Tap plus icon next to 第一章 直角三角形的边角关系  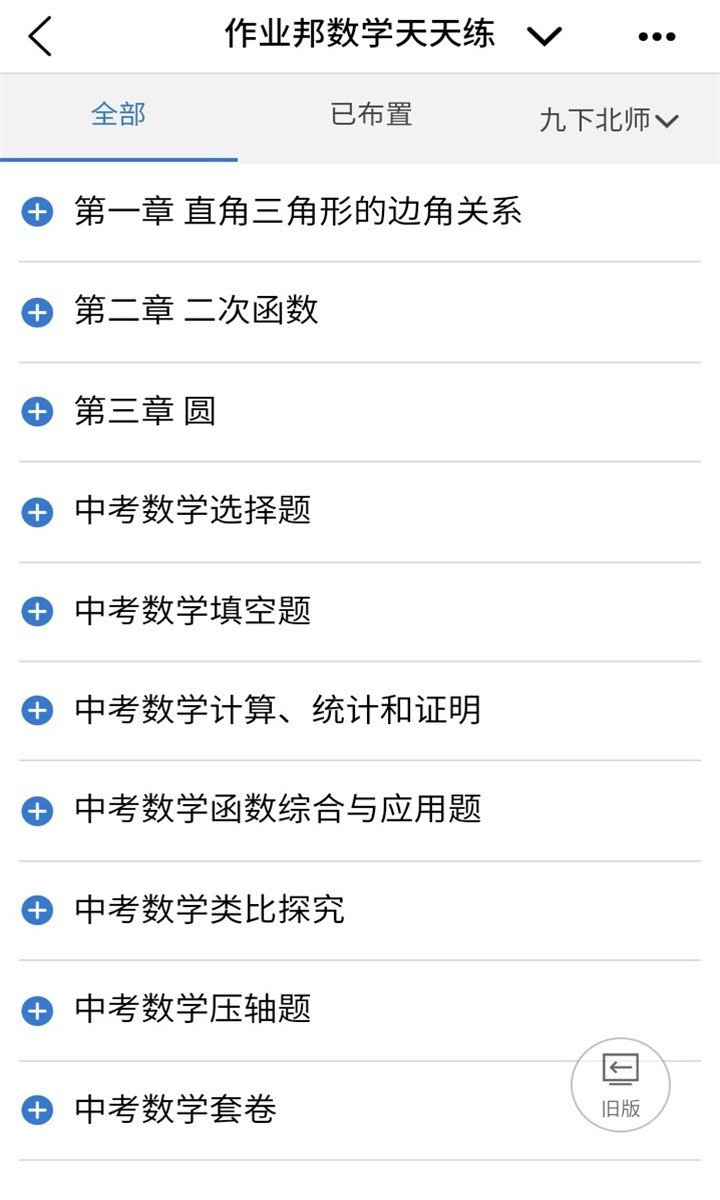click(37, 212)
